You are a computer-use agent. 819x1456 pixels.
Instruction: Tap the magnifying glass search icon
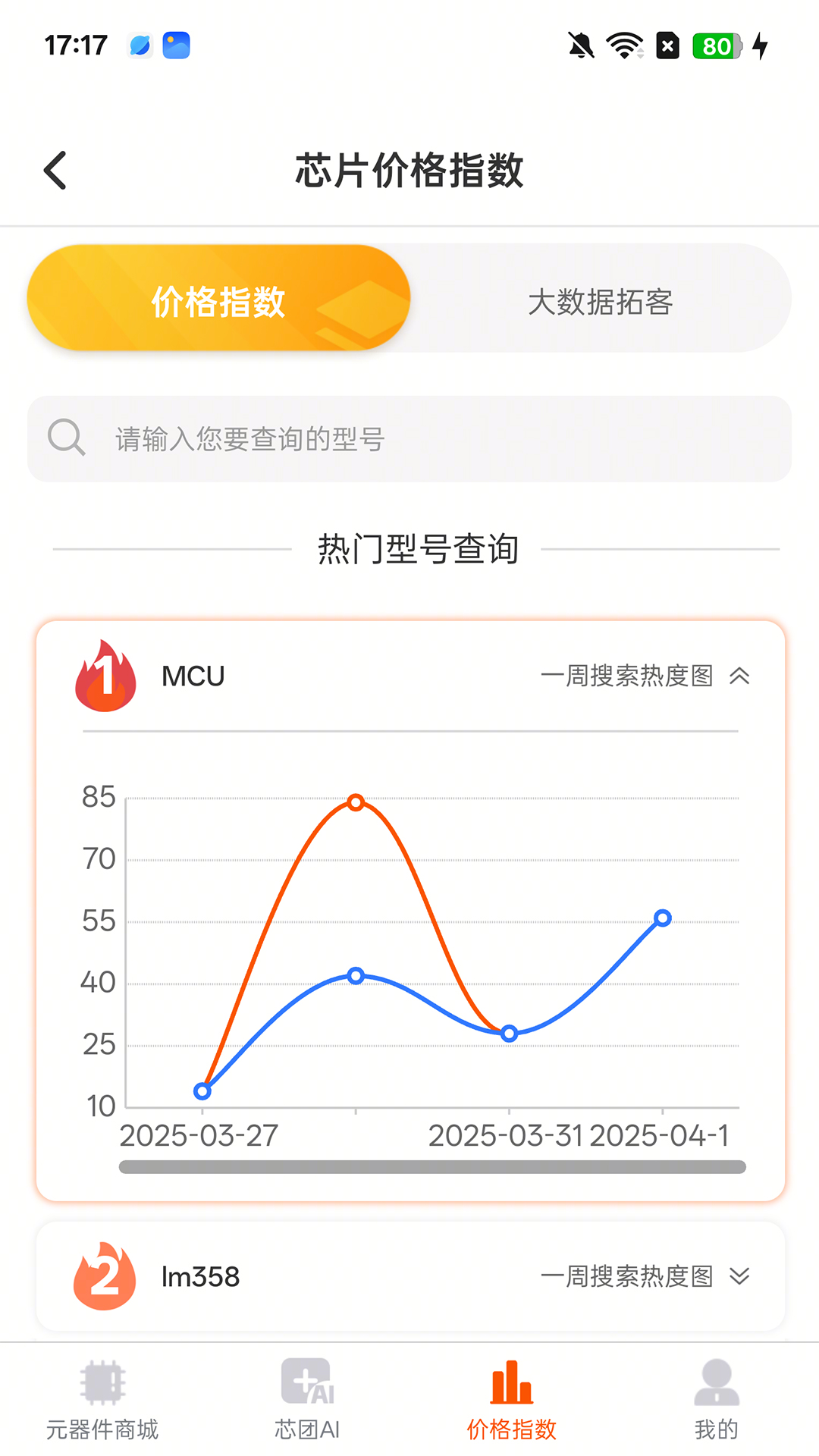(x=67, y=438)
